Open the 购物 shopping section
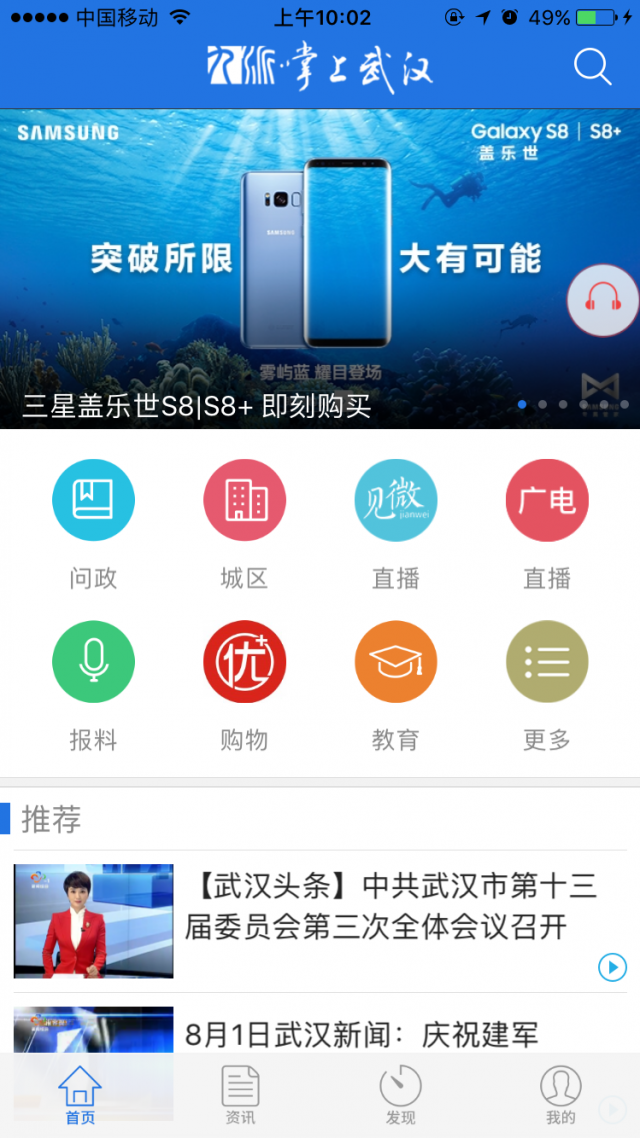 [x=244, y=662]
